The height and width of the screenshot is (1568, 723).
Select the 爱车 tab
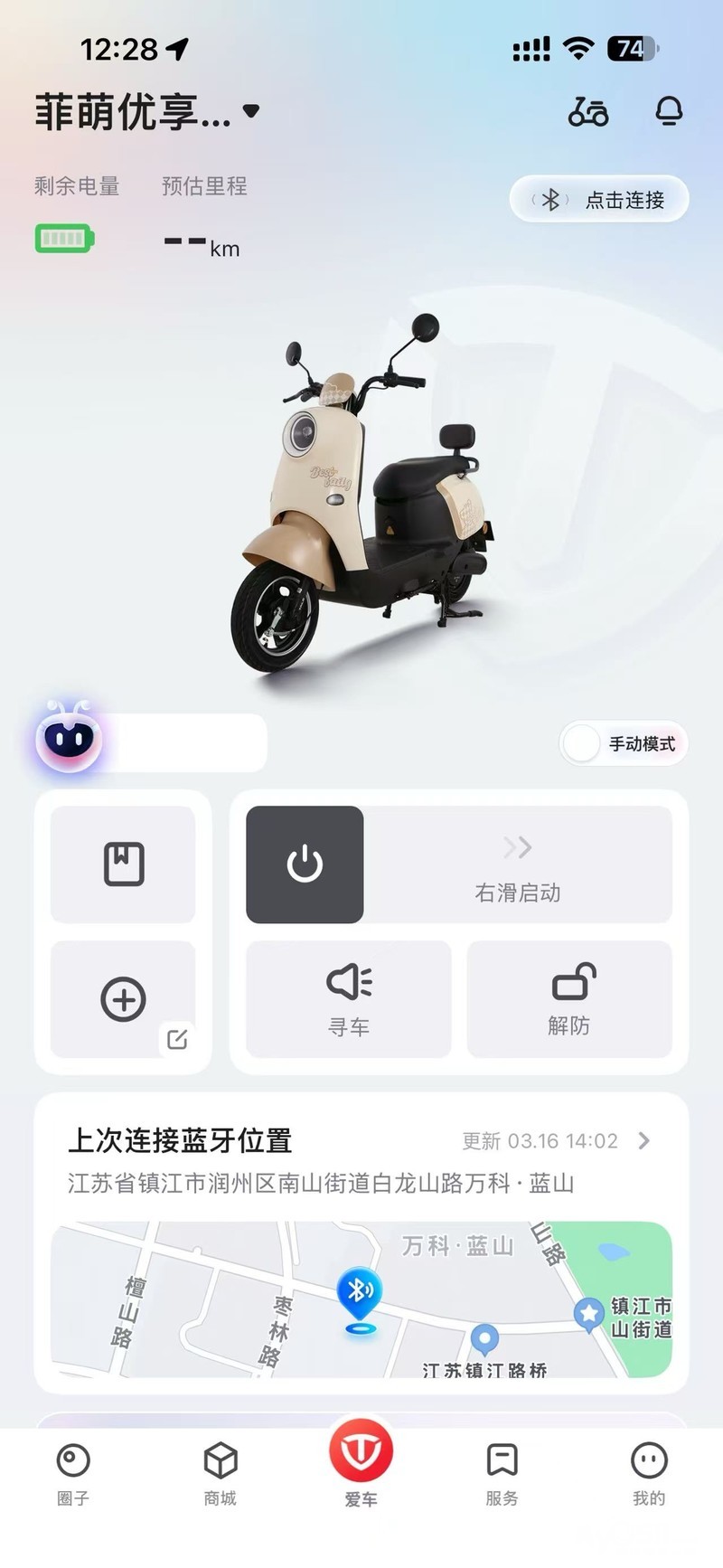point(361,1465)
